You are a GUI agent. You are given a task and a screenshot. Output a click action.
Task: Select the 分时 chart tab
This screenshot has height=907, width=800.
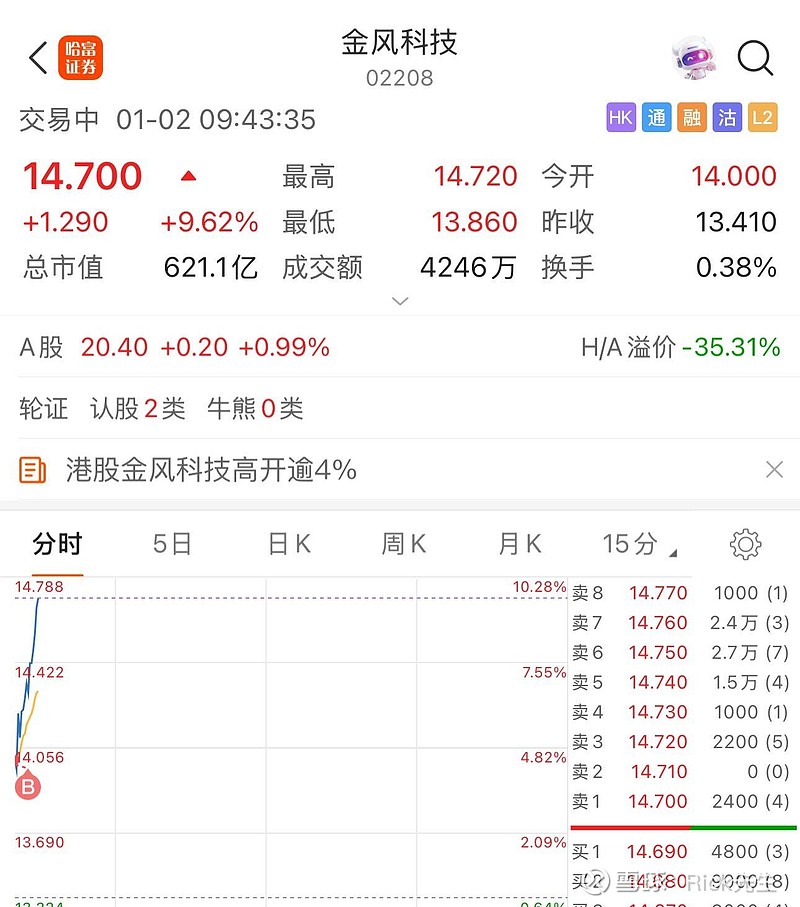[57, 544]
